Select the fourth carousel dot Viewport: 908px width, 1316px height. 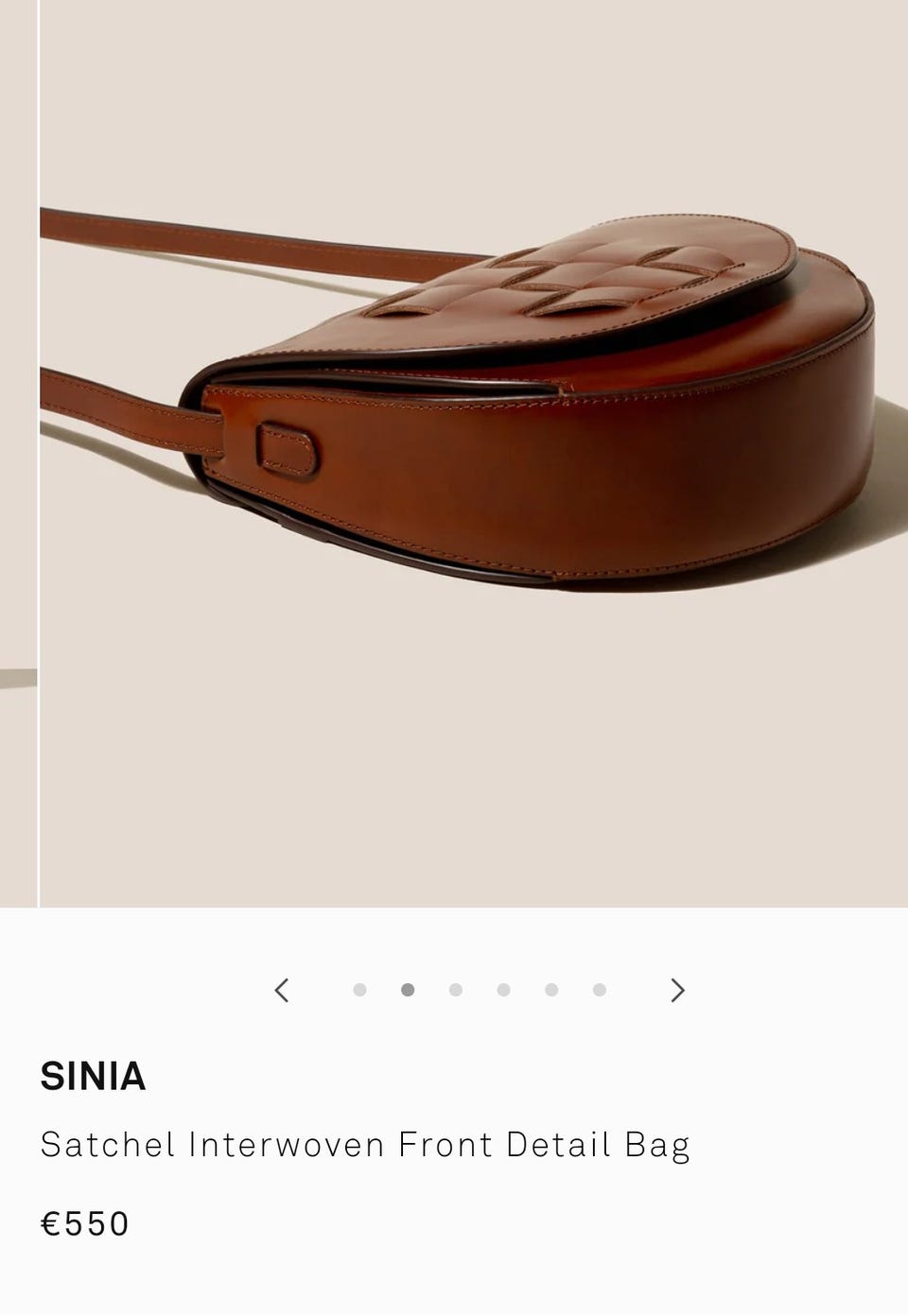503,990
